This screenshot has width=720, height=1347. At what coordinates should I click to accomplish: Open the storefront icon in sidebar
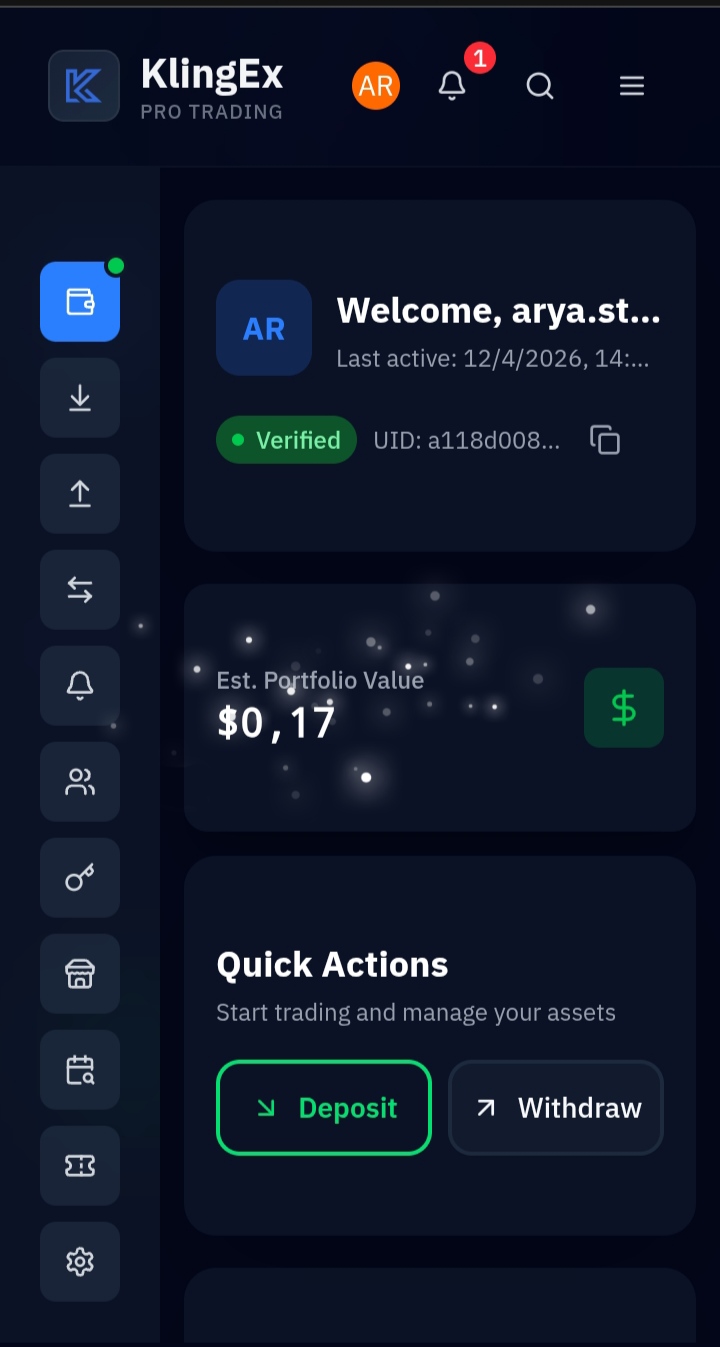pos(80,974)
